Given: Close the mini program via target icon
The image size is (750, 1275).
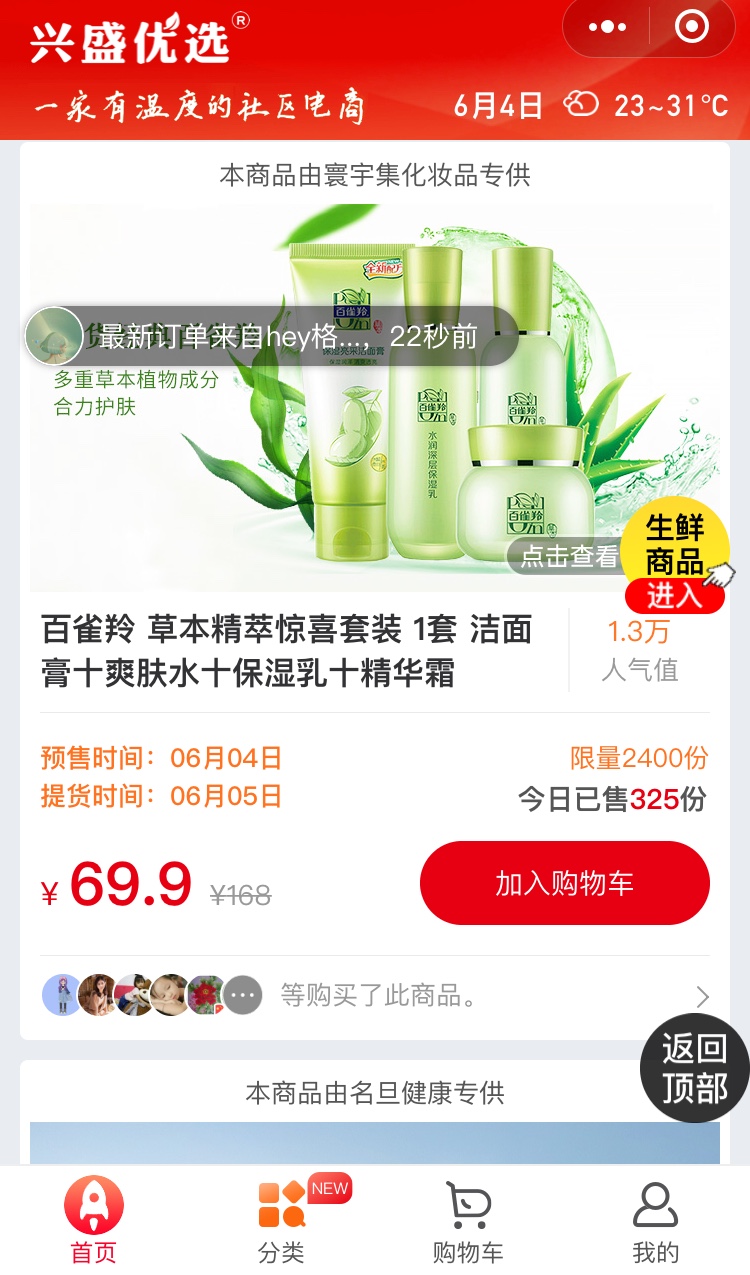Looking at the screenshot, I should pos(692,28).
